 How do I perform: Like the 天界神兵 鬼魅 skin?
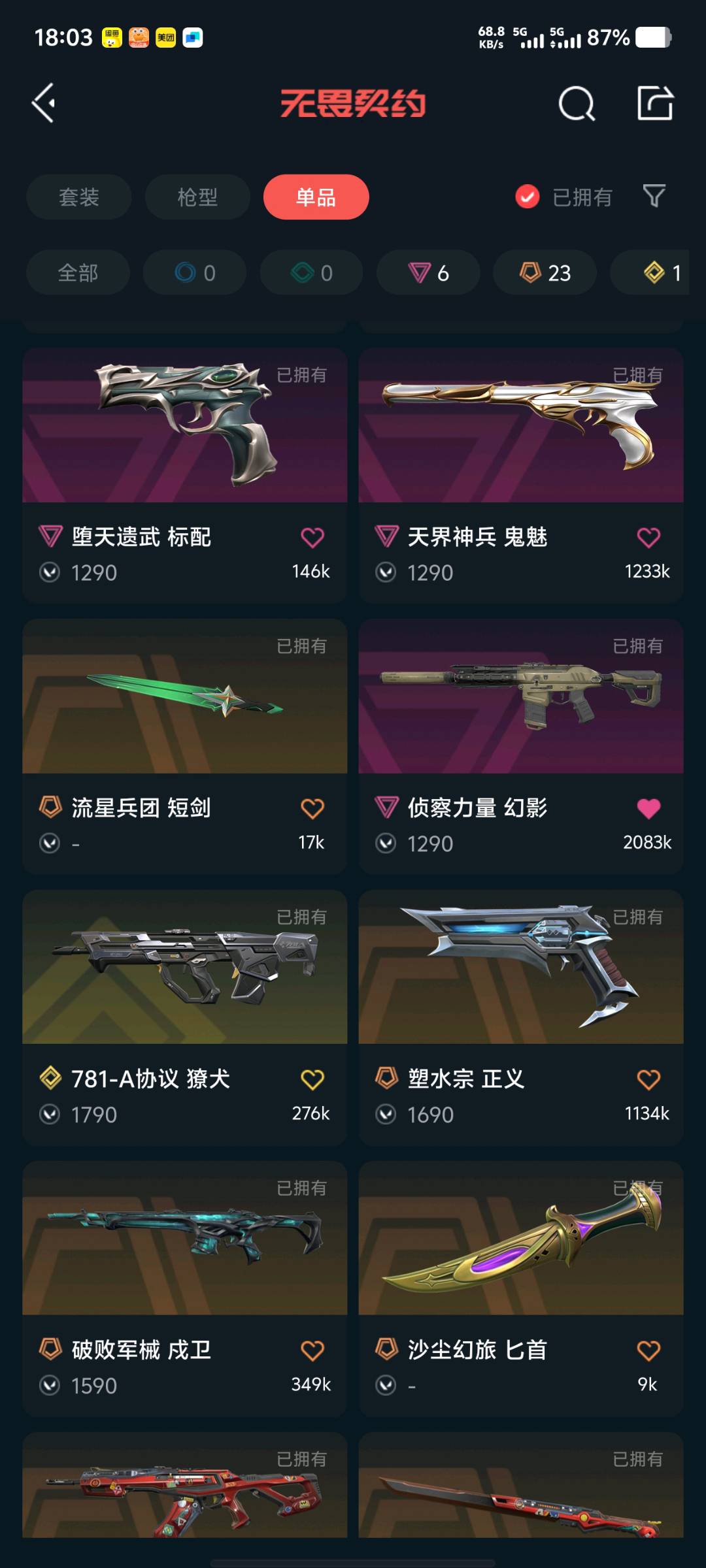[x=648, y=538]
